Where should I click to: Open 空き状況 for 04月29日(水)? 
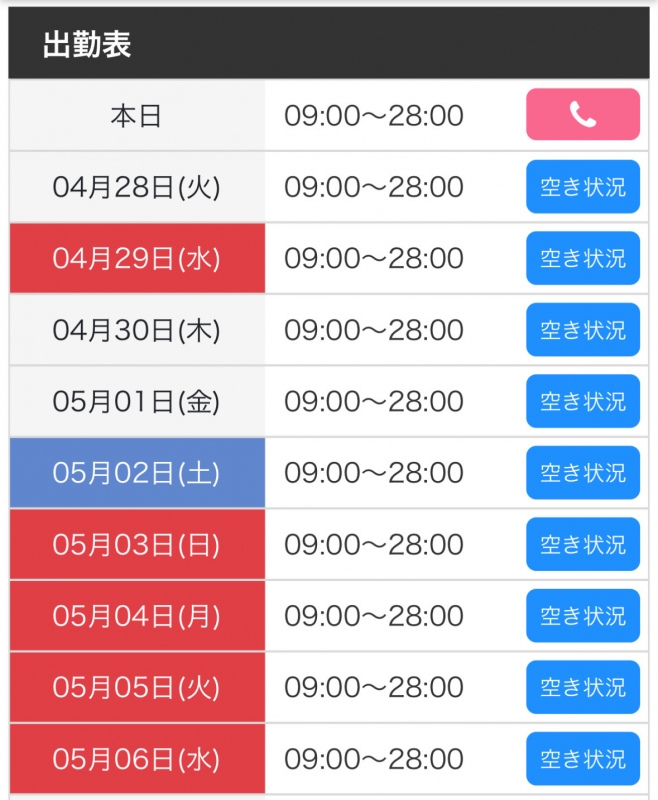tap(583, 258)
